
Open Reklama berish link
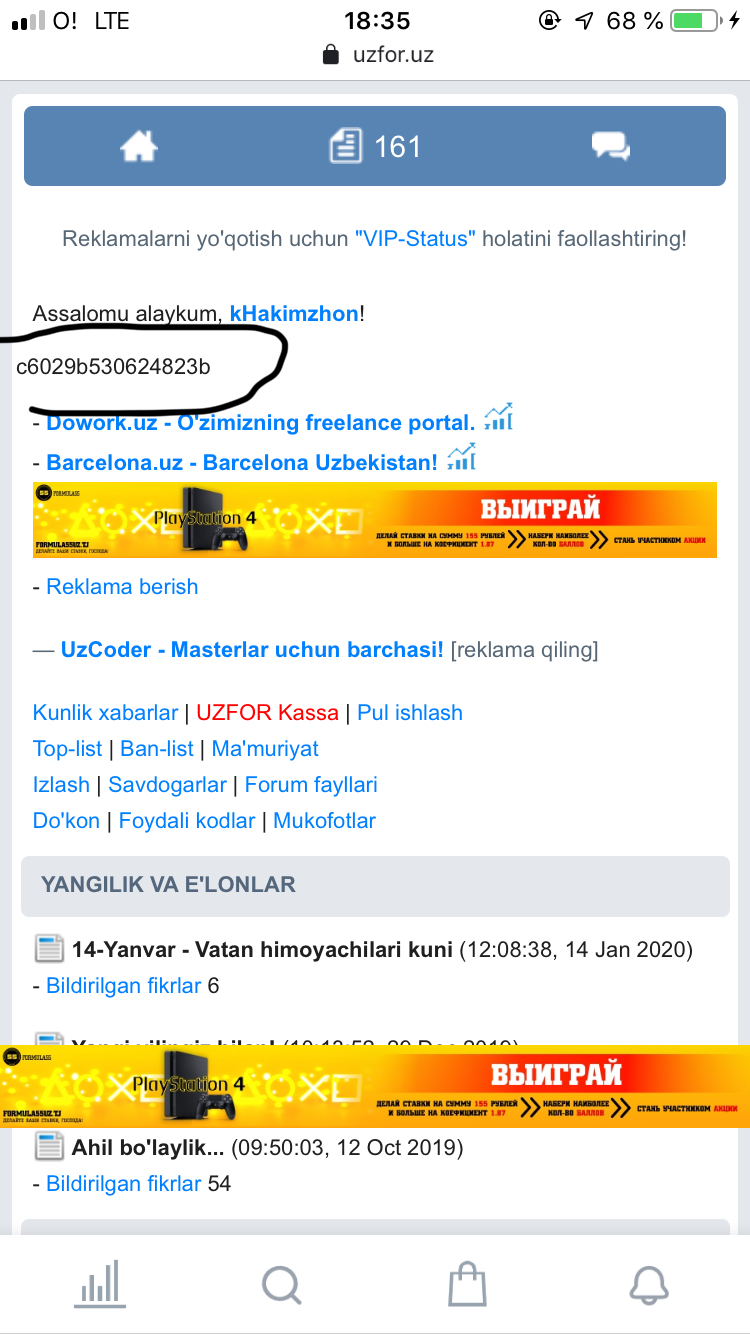click(x=122, y=587)
